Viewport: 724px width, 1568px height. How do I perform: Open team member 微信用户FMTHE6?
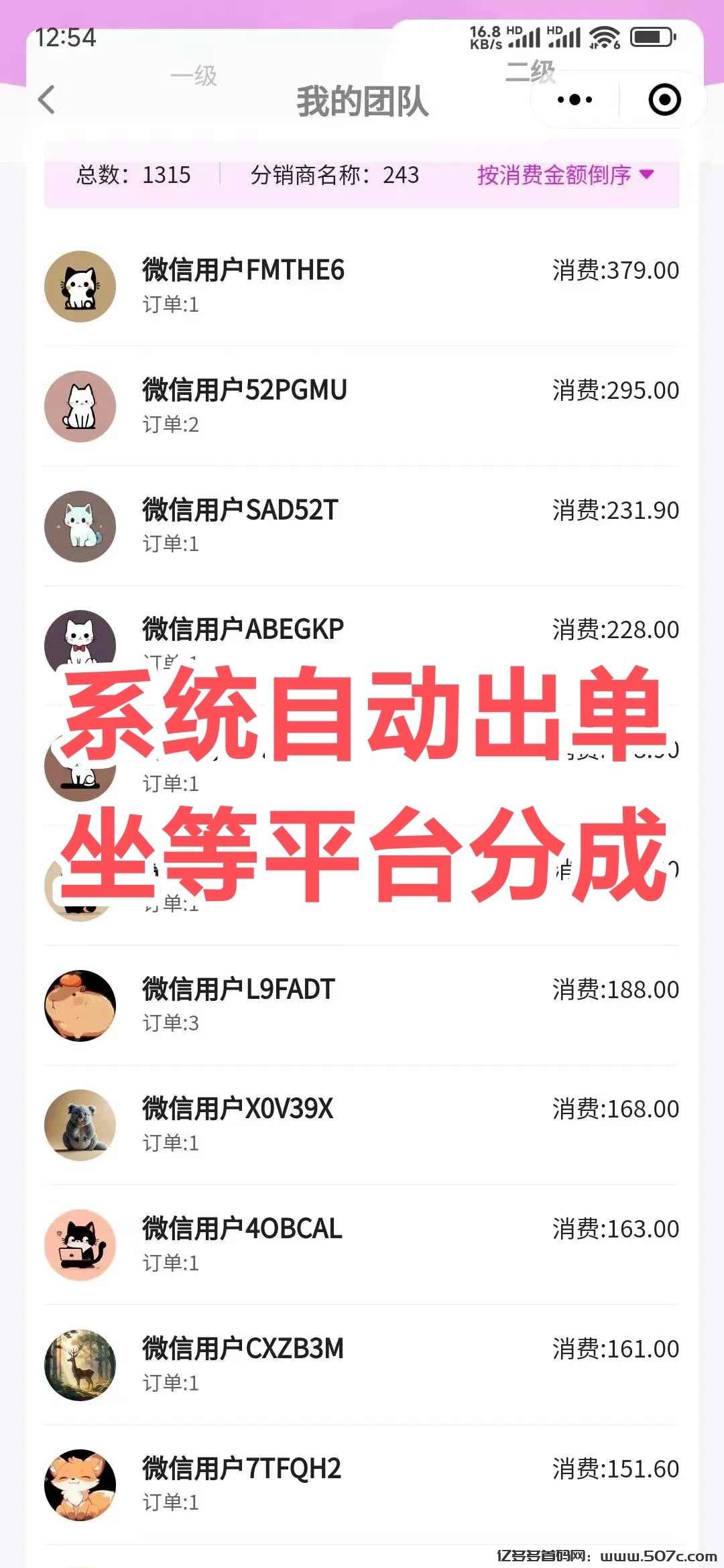click(361, 286)
